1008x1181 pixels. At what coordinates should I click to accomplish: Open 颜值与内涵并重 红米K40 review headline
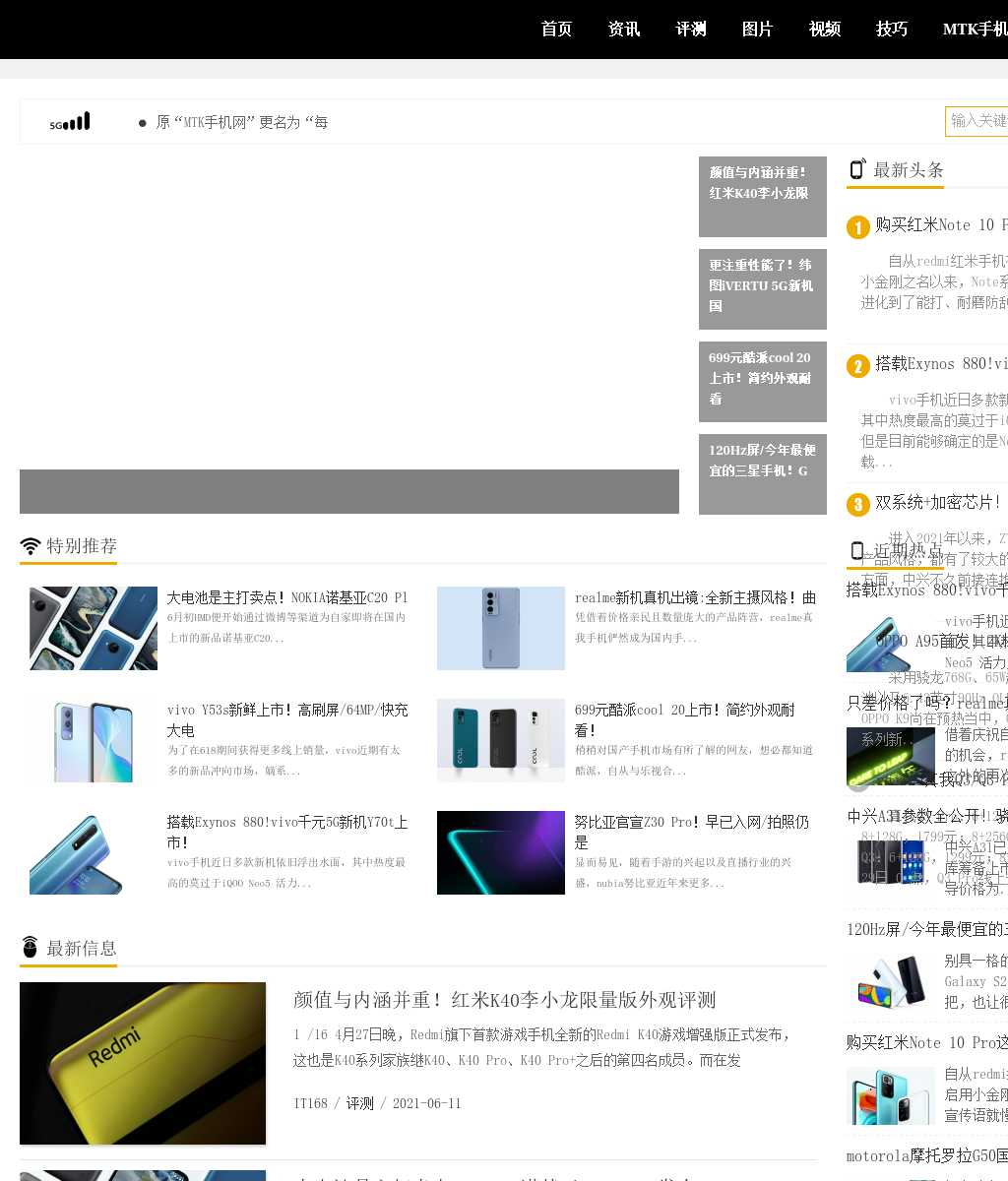[504, 1000]
